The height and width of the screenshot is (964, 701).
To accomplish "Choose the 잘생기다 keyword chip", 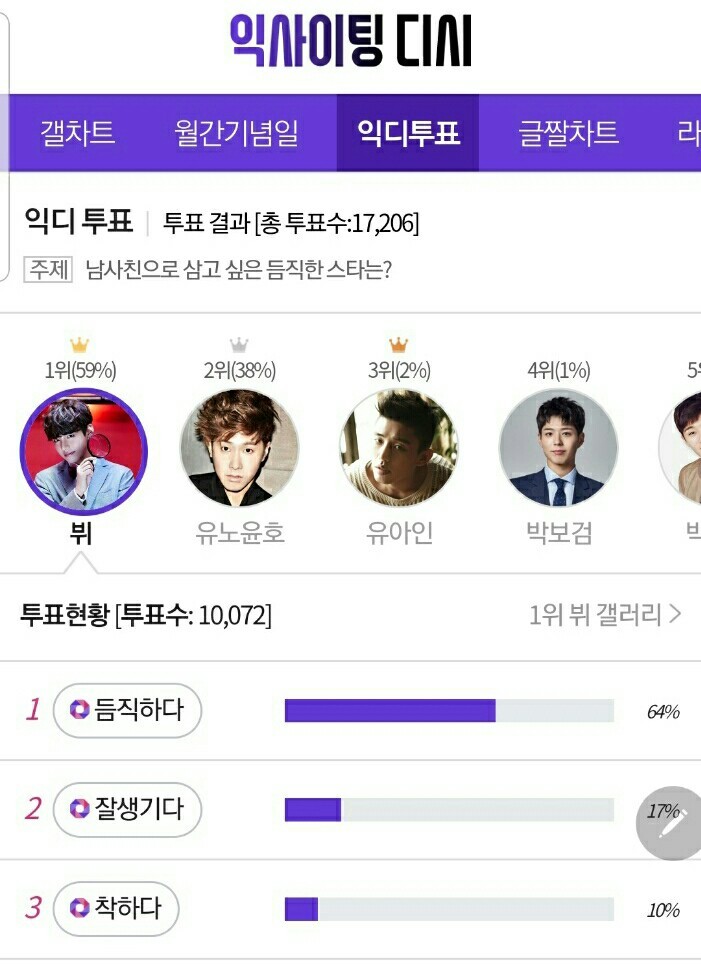I will [127, 809].
